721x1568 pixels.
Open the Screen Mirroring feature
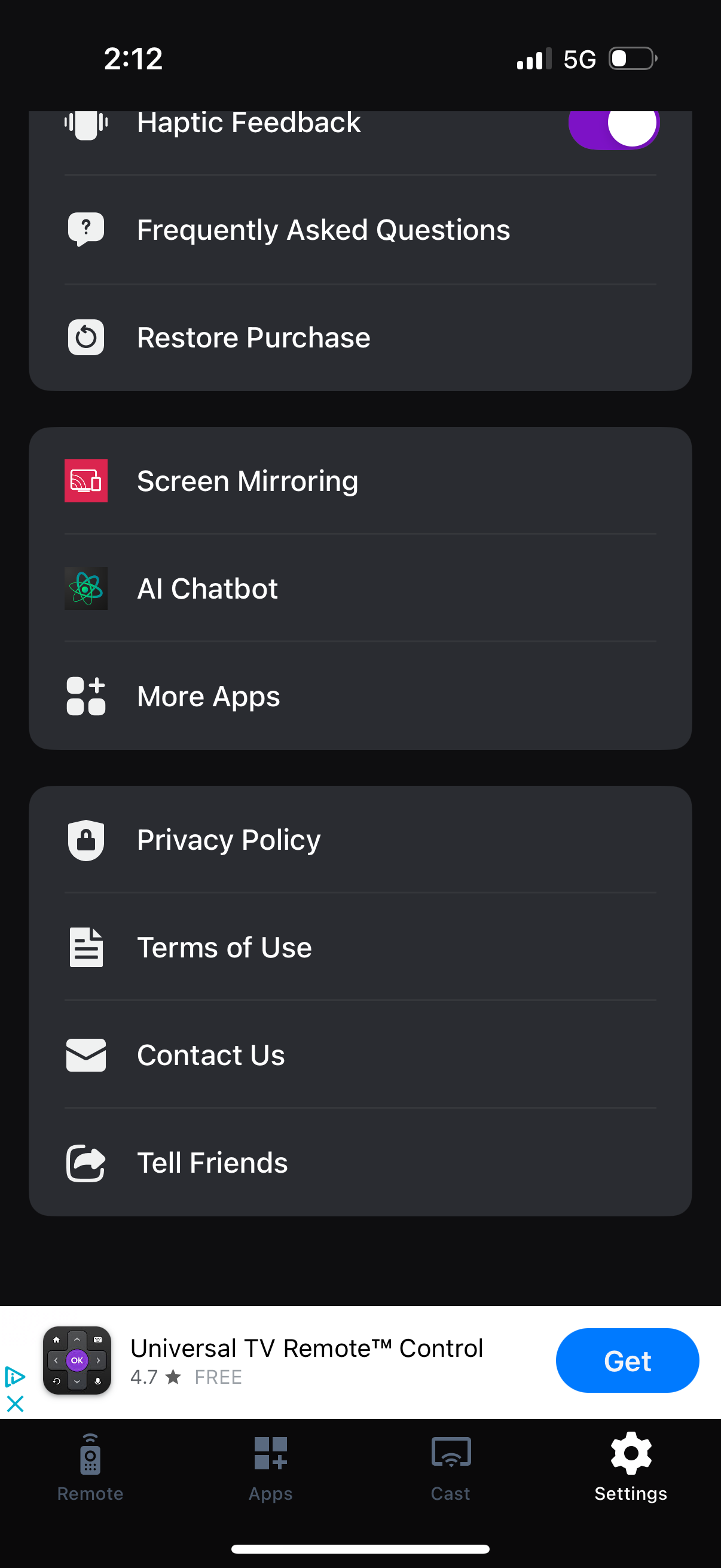(248, 480)
